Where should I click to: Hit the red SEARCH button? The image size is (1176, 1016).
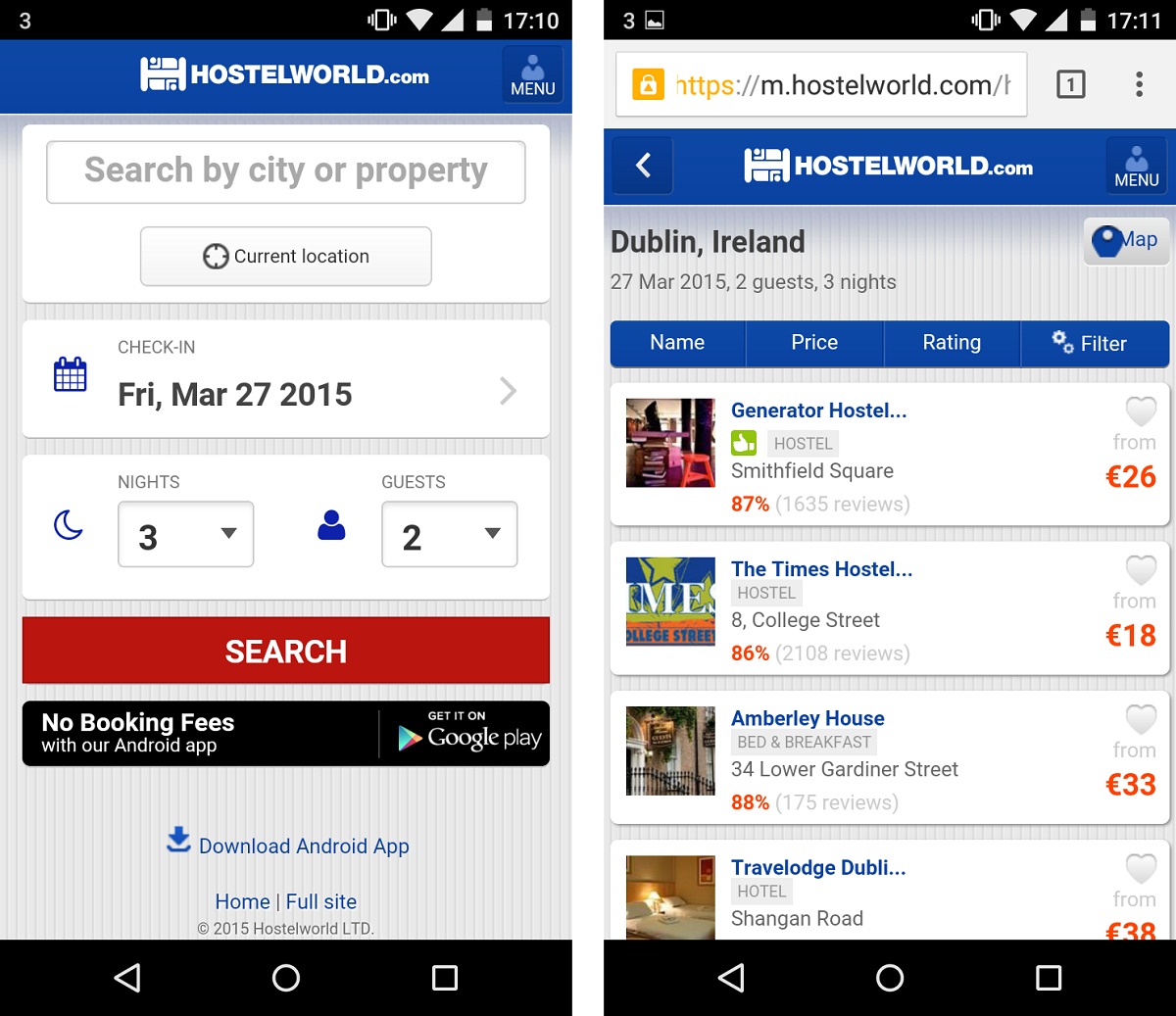[285, 651]
